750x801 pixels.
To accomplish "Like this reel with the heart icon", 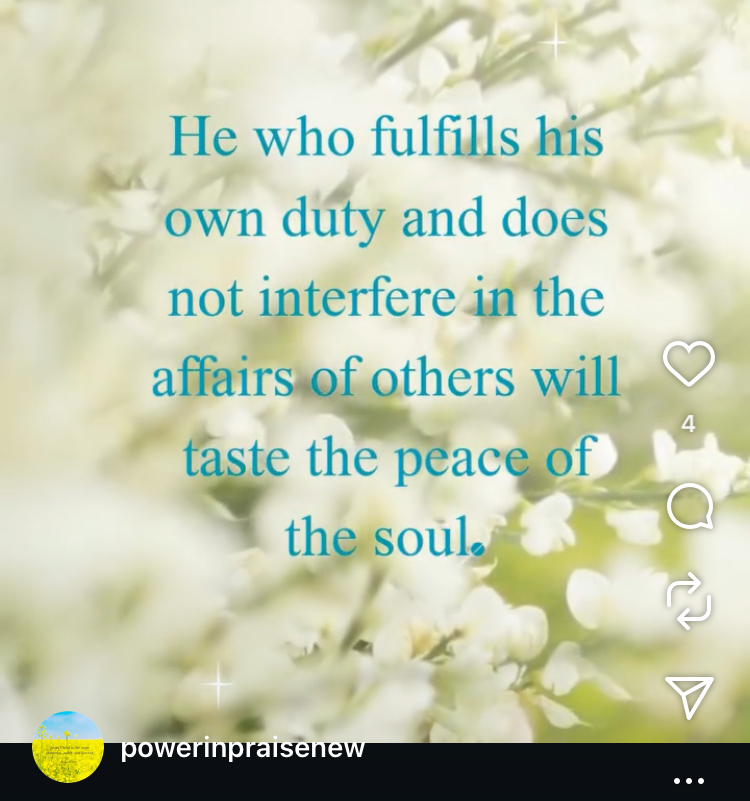I will [689, 364].
